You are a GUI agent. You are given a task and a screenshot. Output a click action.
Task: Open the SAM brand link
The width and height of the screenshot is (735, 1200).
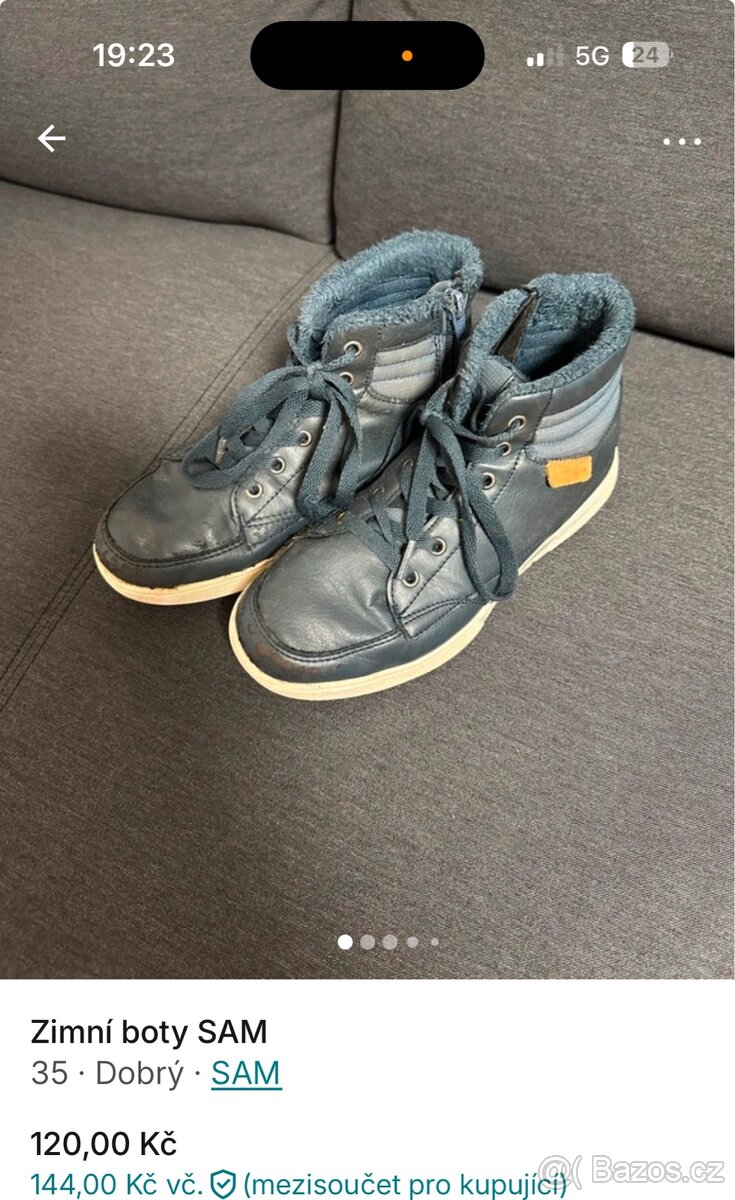pos(246,1073)
